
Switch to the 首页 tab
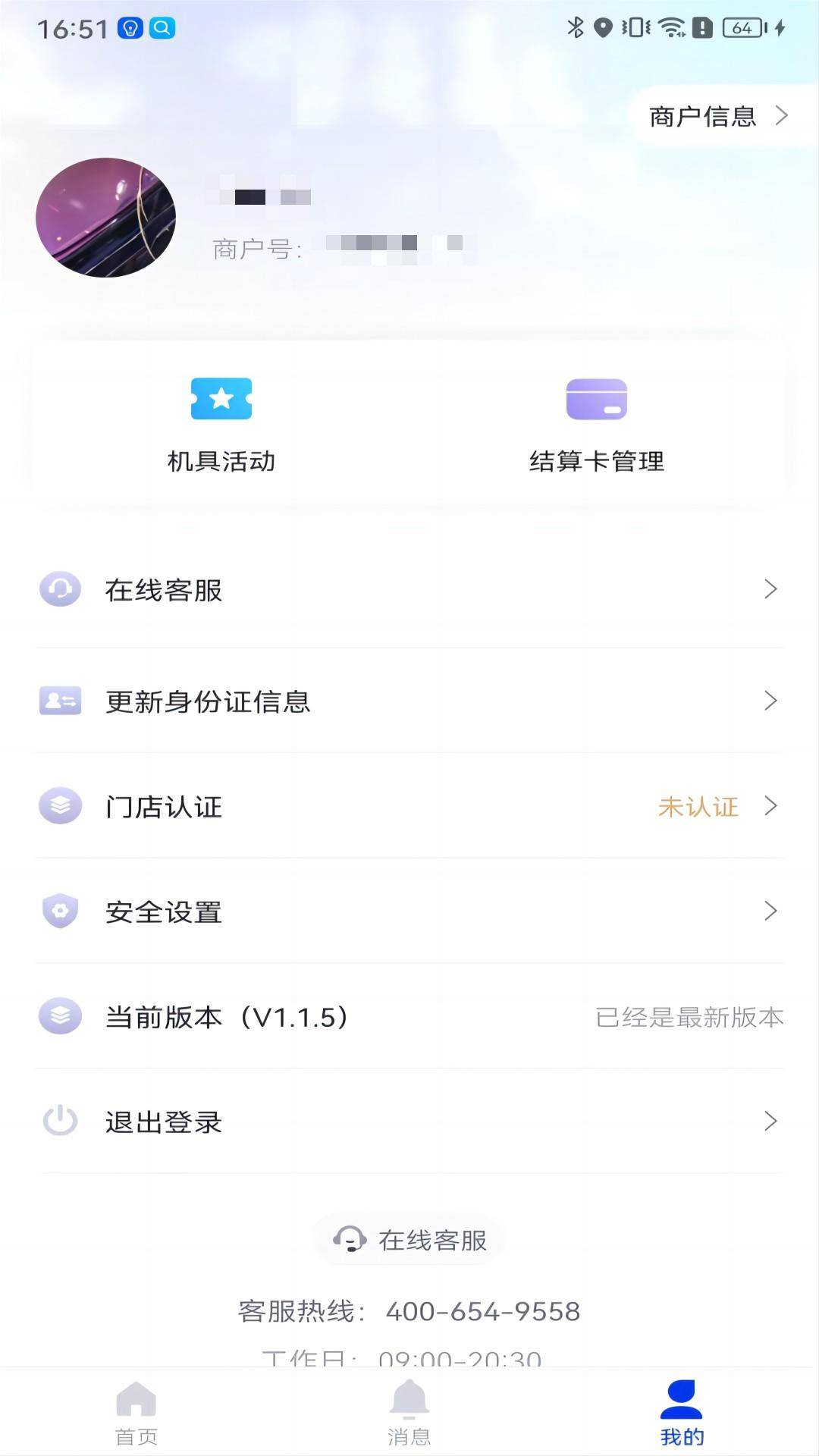tap(136, 1414)
